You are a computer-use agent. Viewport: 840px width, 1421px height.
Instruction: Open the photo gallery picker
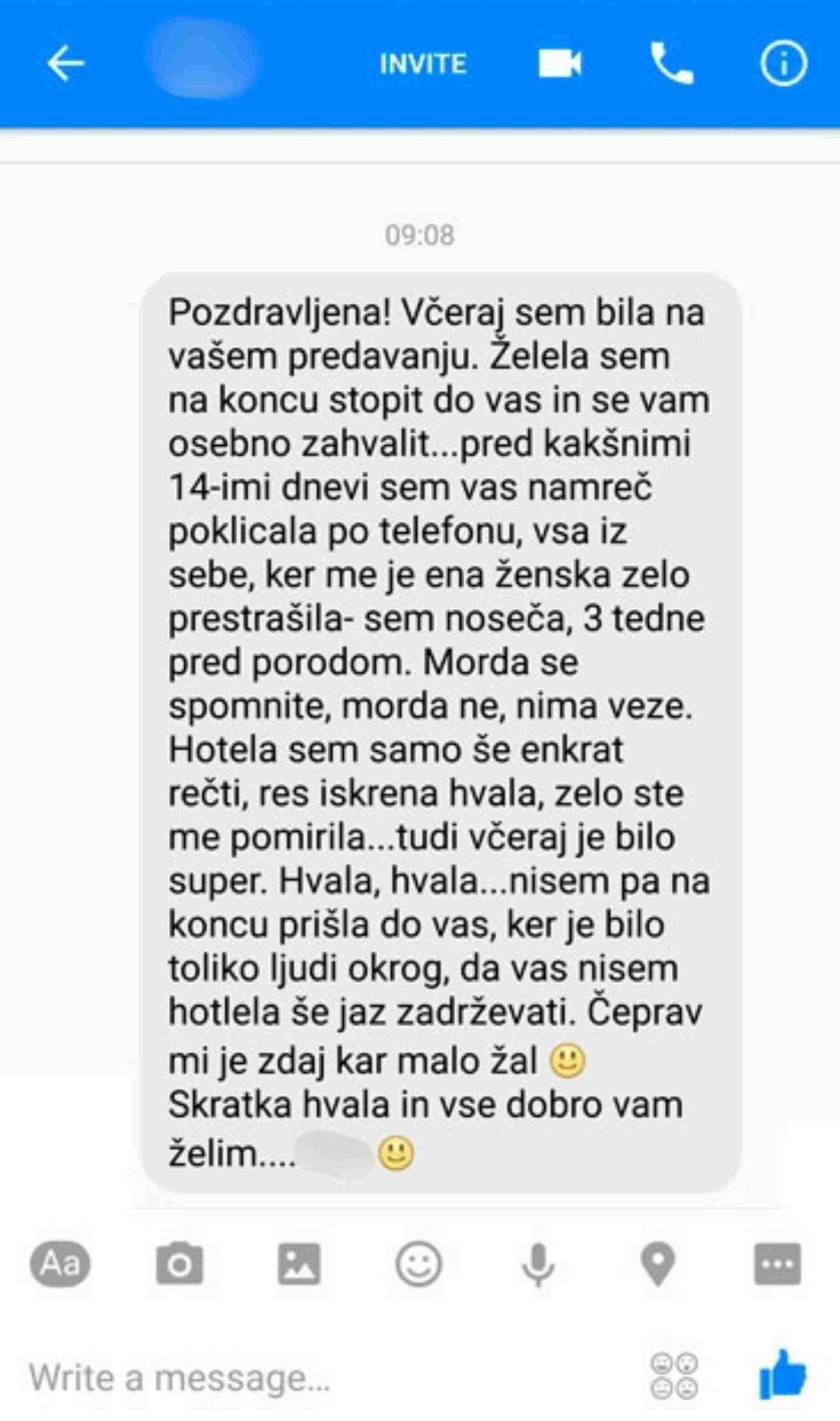[x=299, y=1264]
